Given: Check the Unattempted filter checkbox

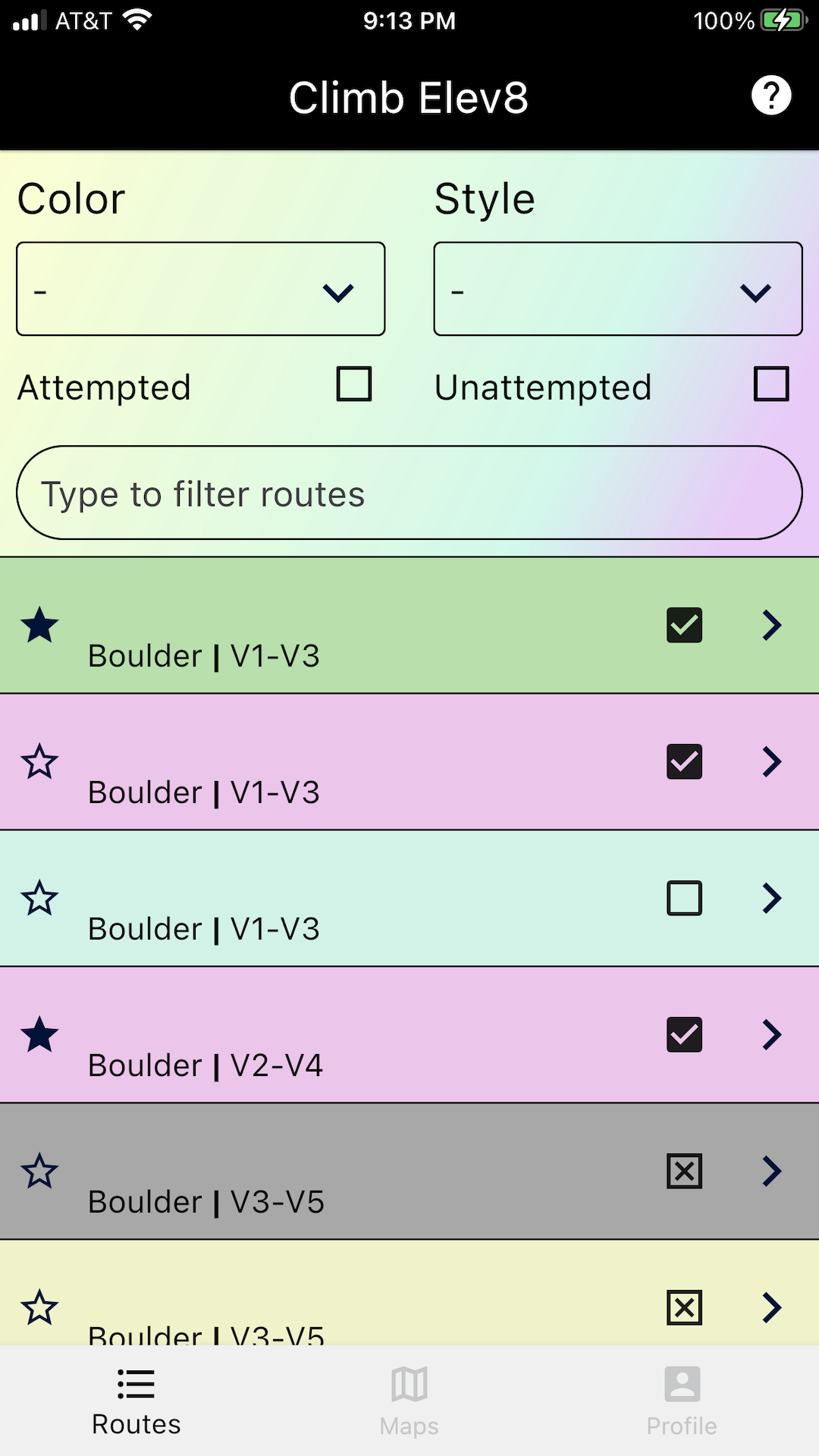Looking at the screenshot, I should [771, 384].
